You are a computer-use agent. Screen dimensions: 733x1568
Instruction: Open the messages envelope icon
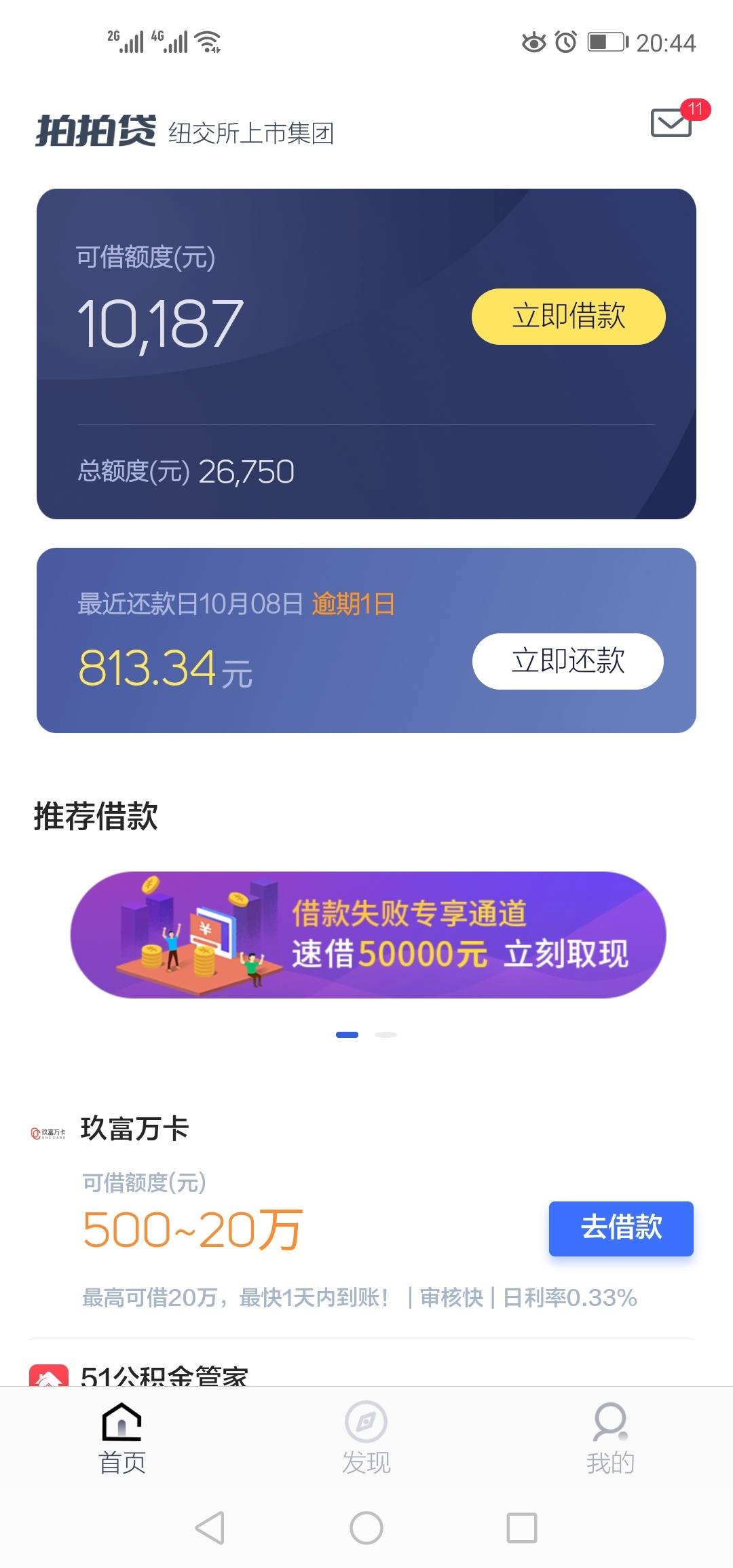(x=672, y=123)
